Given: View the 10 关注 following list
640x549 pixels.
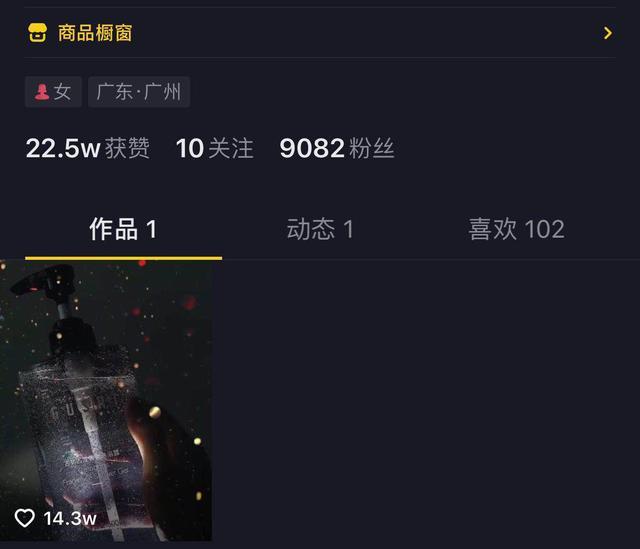Looking at the screenshot, I should (215, 149).
